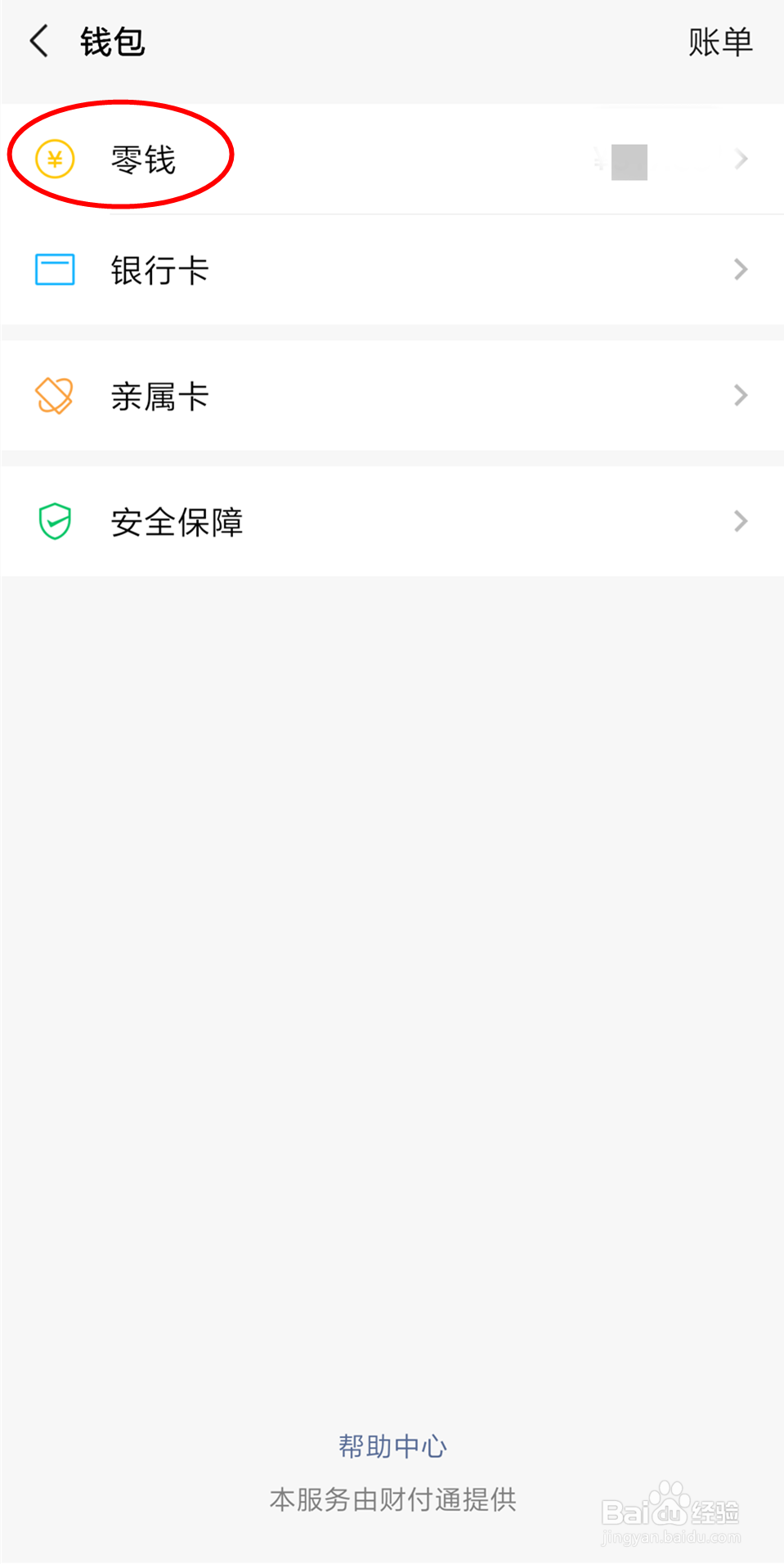Open 账单 in the top bar

(x=719, y=42)
